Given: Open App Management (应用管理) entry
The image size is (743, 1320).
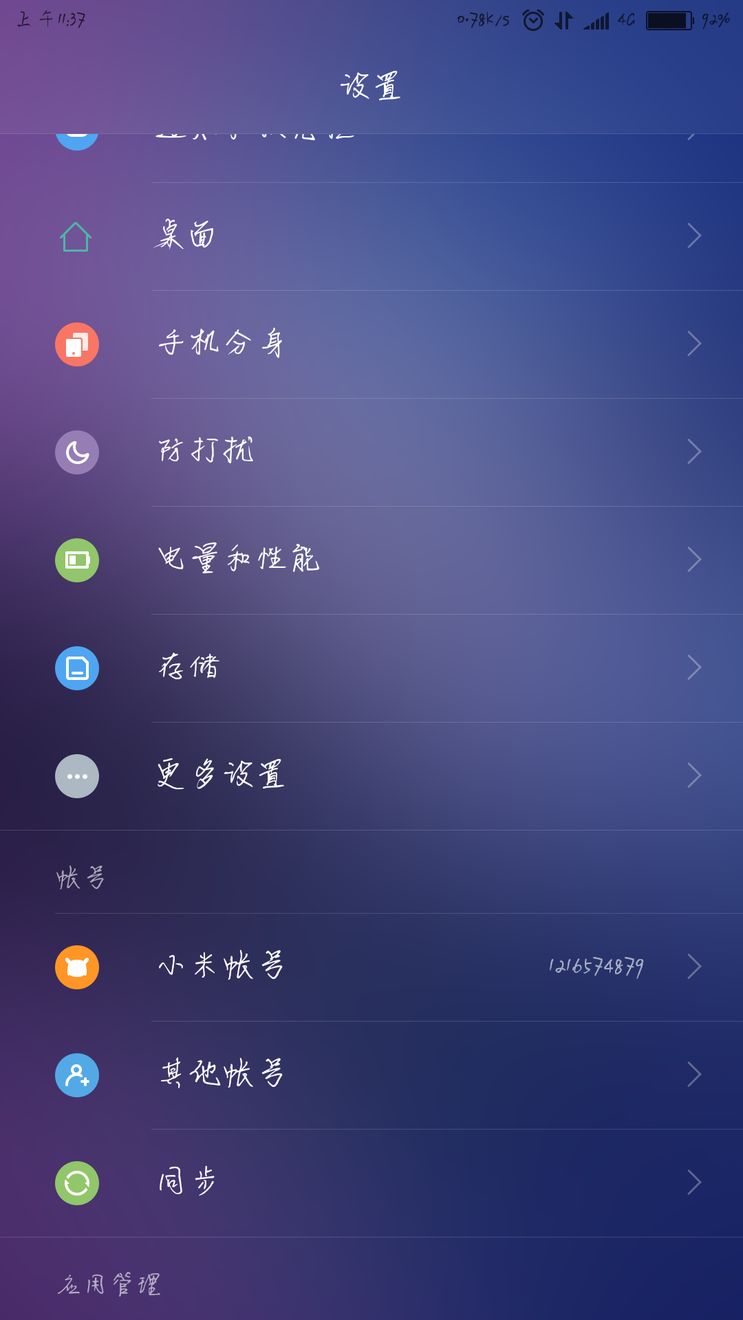Looking at the screenshot, I should click(108, 1286).
